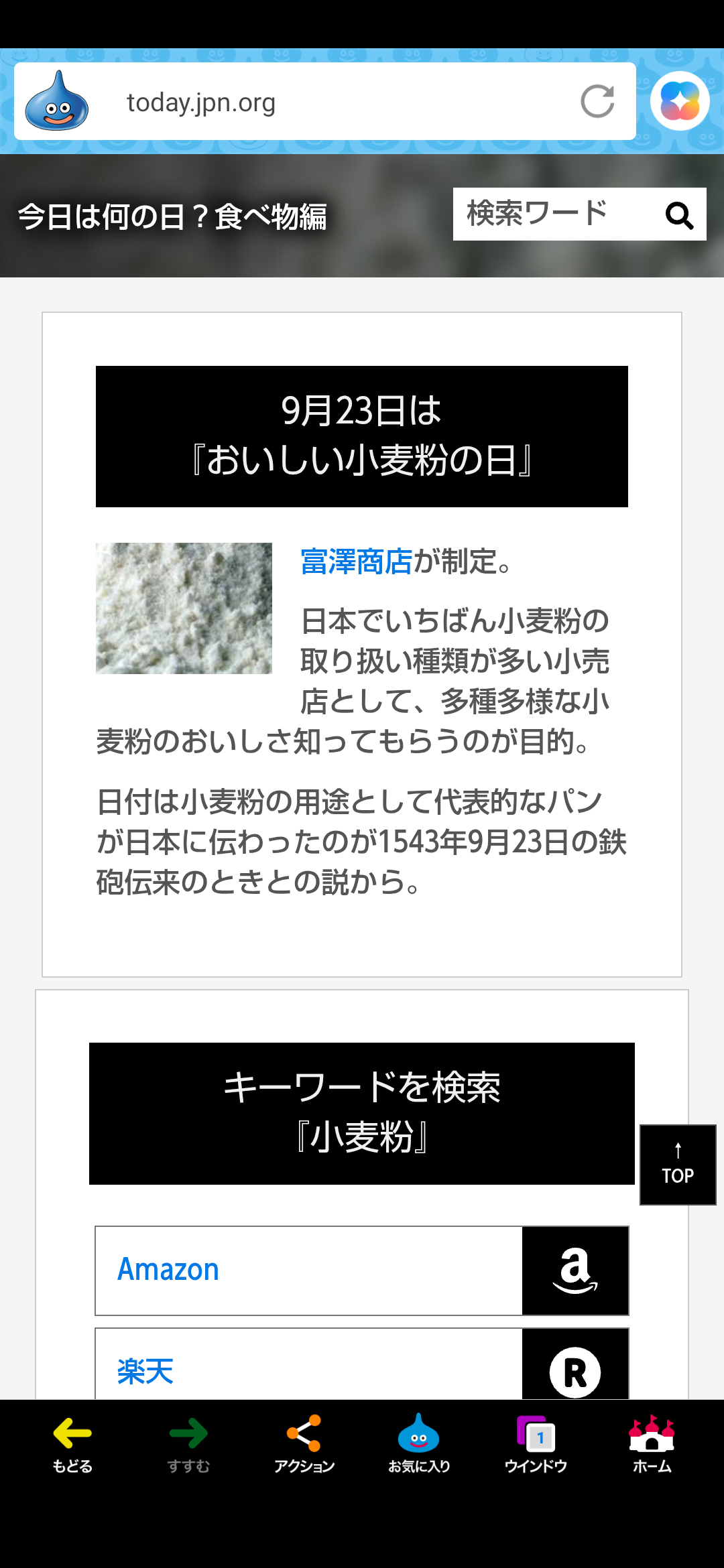
Task: Jump to page top with TOP button
Action: (x=678, y=1165)
